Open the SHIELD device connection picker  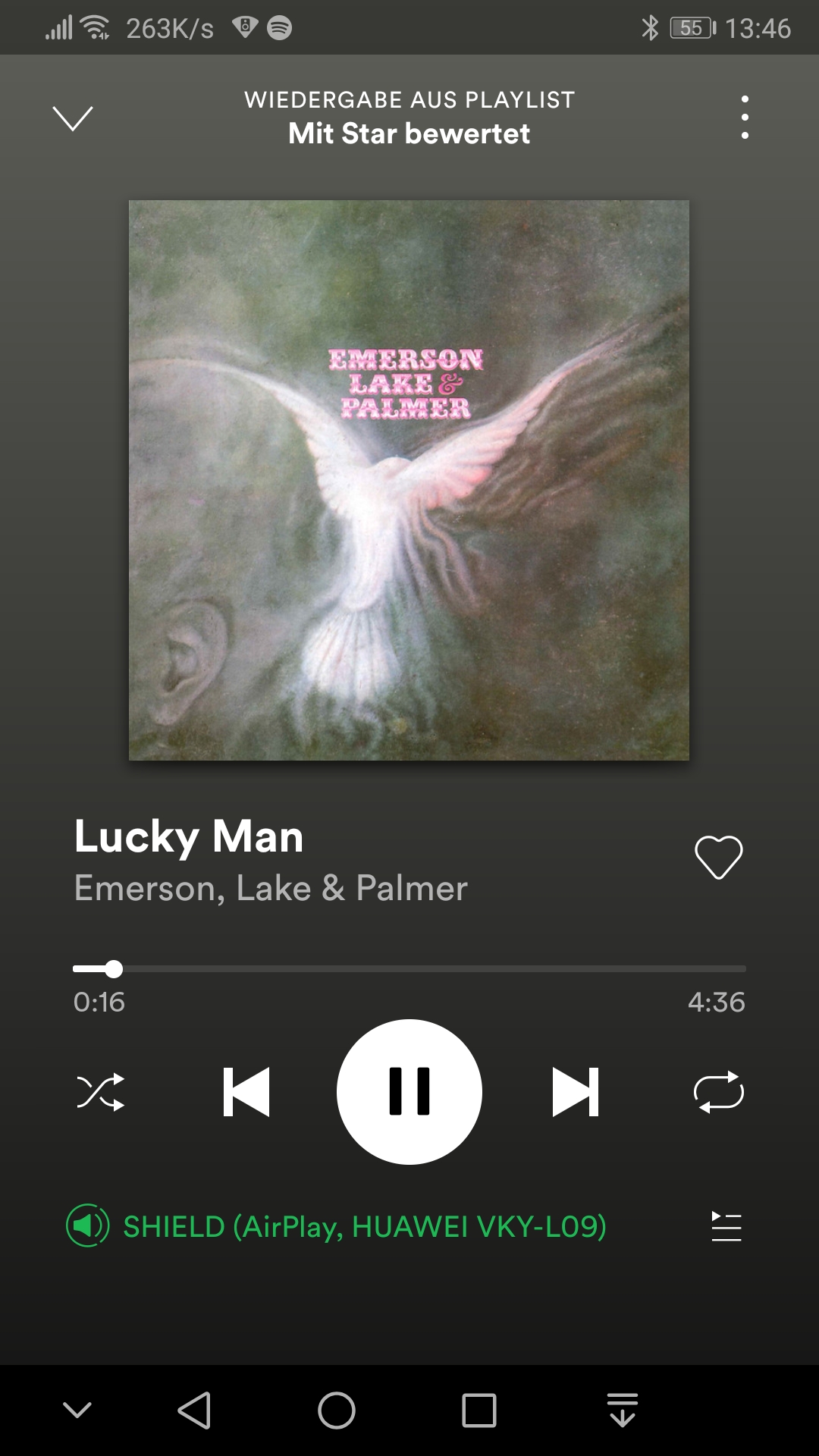337,1226
